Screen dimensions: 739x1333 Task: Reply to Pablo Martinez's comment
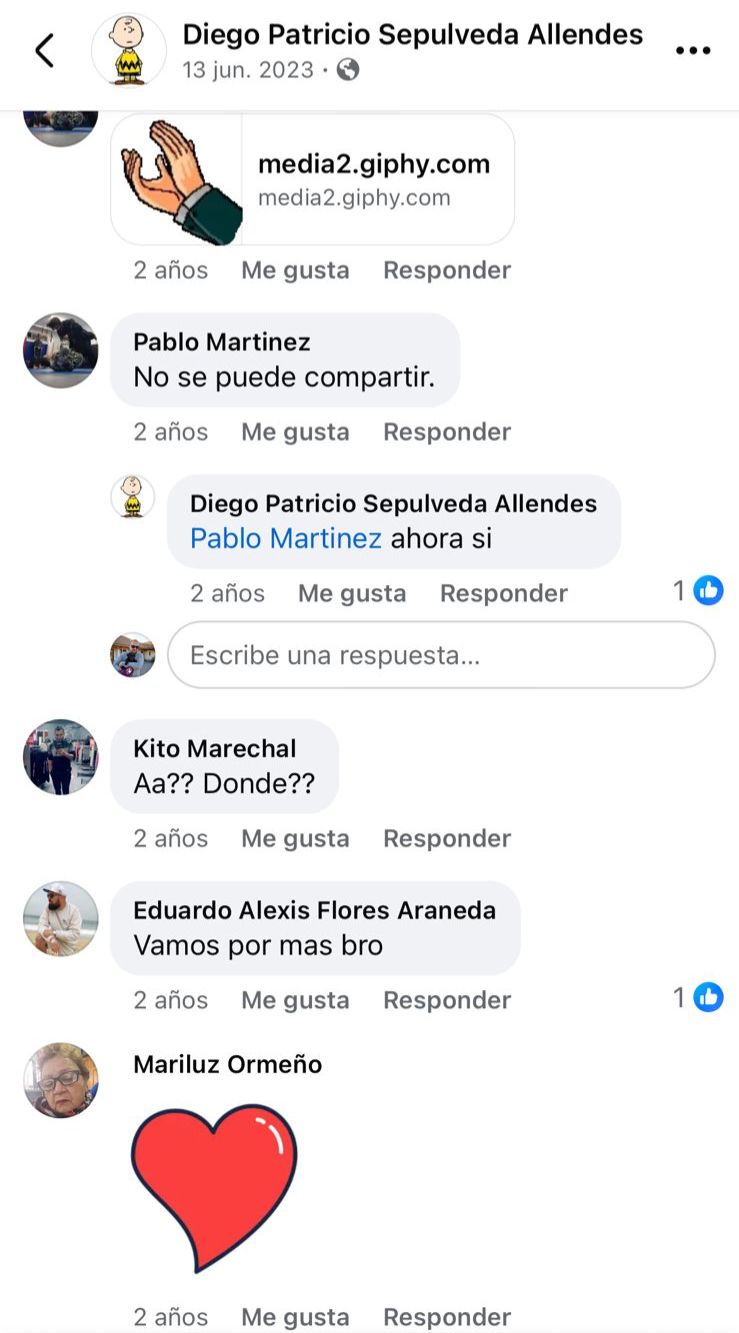[x=447, y=432]
